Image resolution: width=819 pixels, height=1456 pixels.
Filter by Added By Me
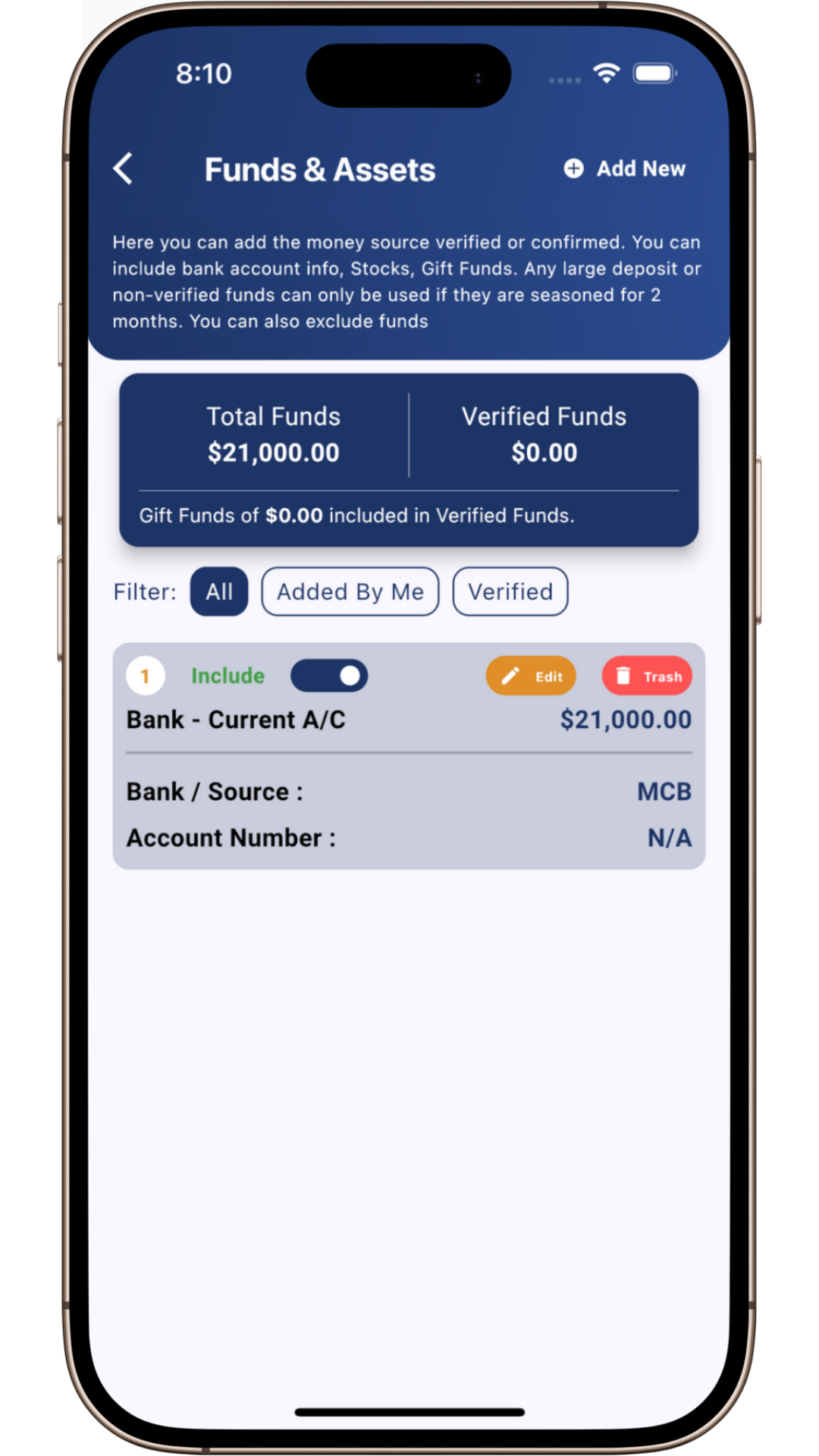coord(350,591)
